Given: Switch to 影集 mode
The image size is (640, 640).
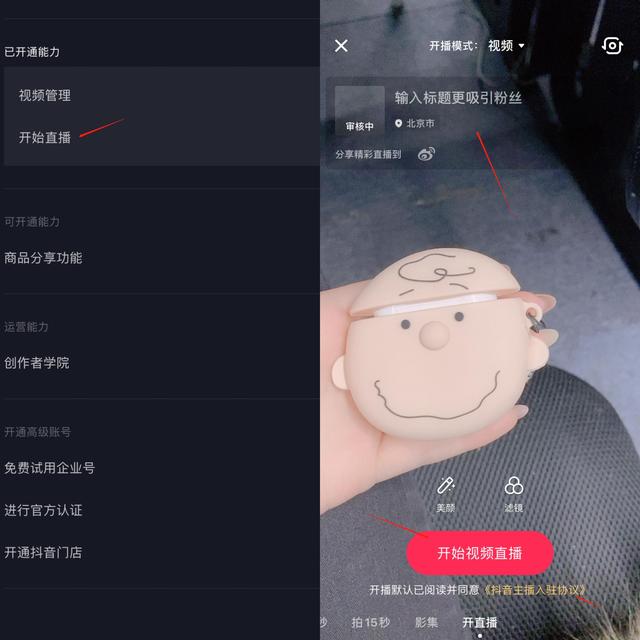Looking at the screenshot, I should [427, 622].
